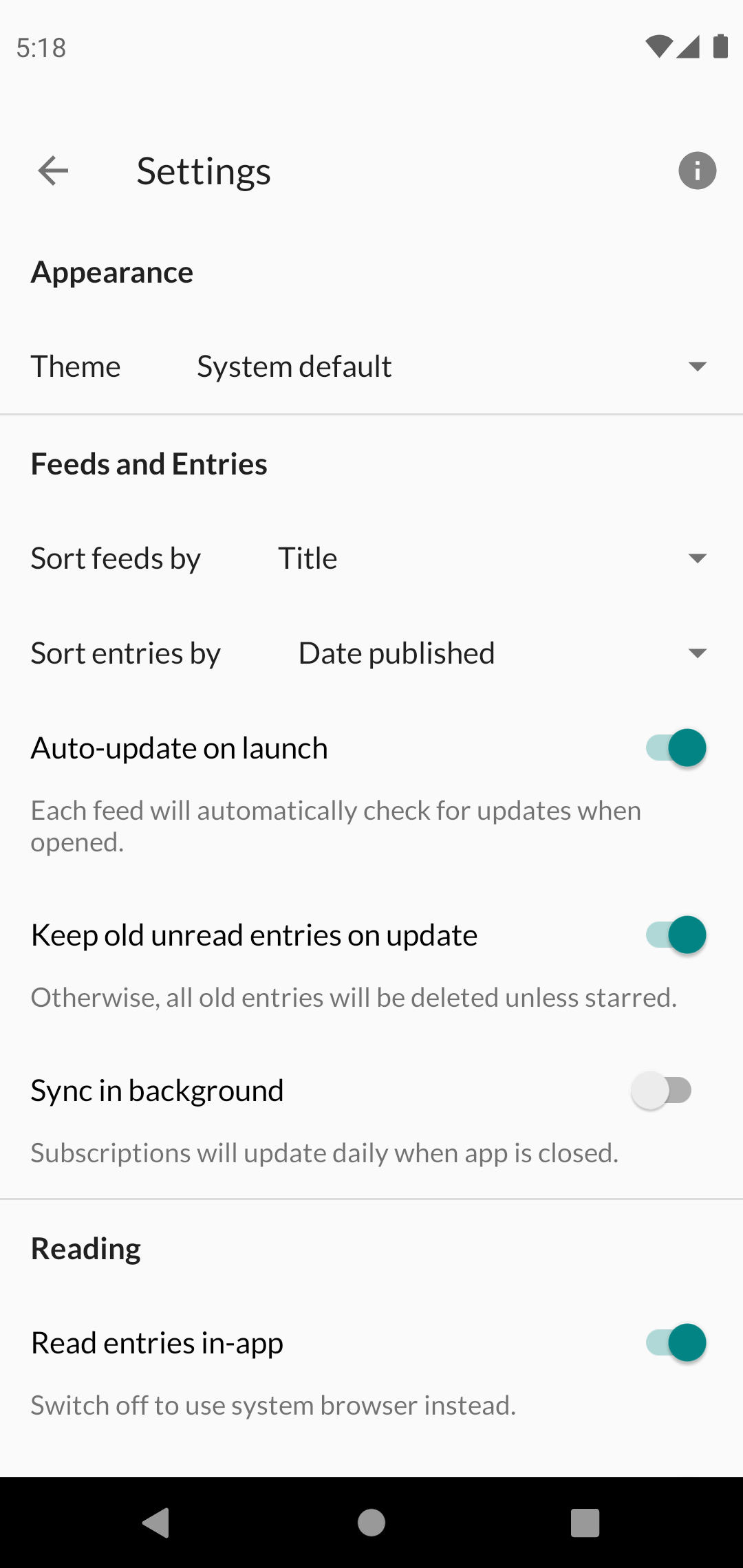Screen dimensions: 743x1568
Task: Disable Auto-update on launch
Action: 676,748
